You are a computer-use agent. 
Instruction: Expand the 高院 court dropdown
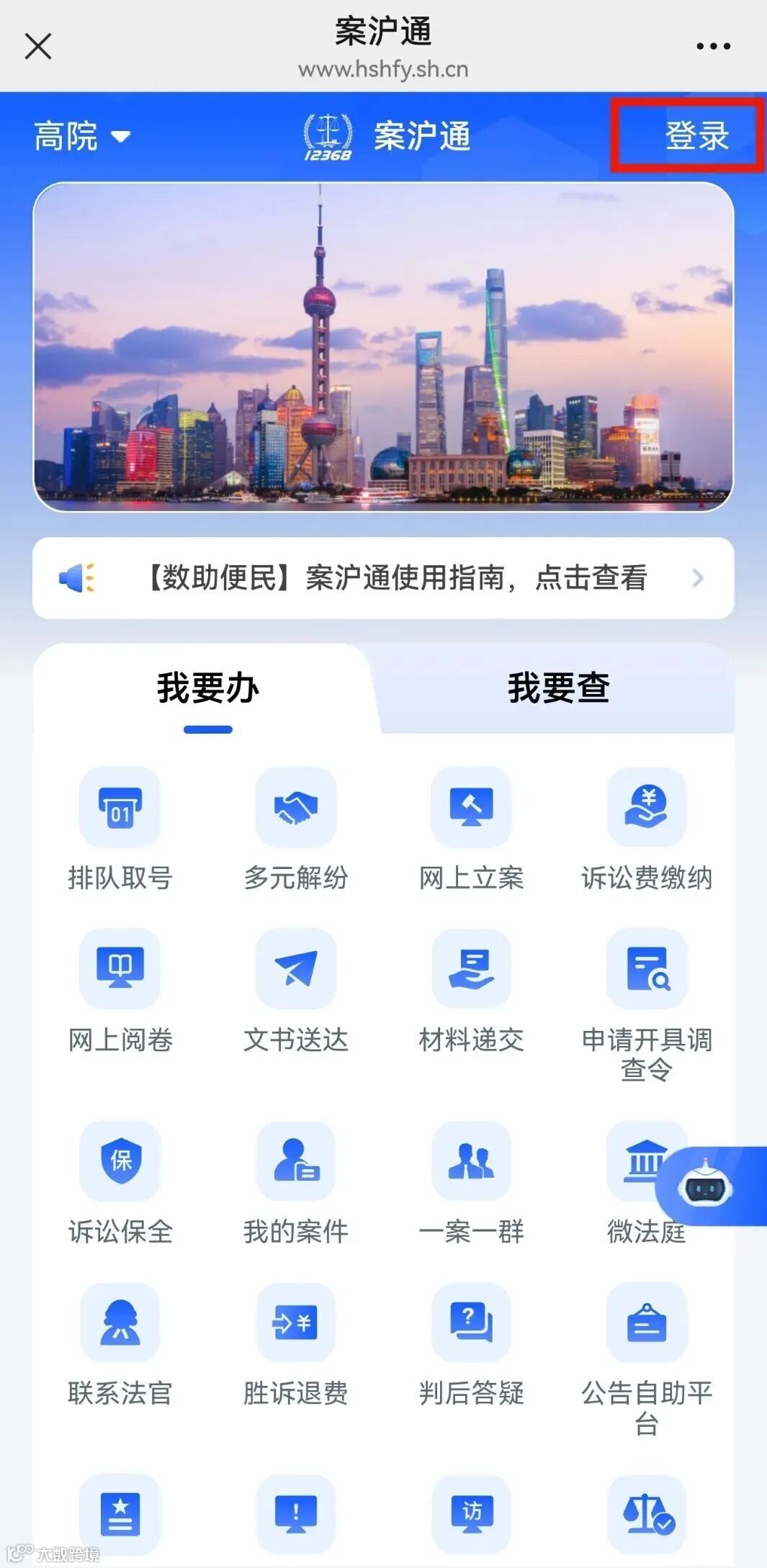(81, 136)
